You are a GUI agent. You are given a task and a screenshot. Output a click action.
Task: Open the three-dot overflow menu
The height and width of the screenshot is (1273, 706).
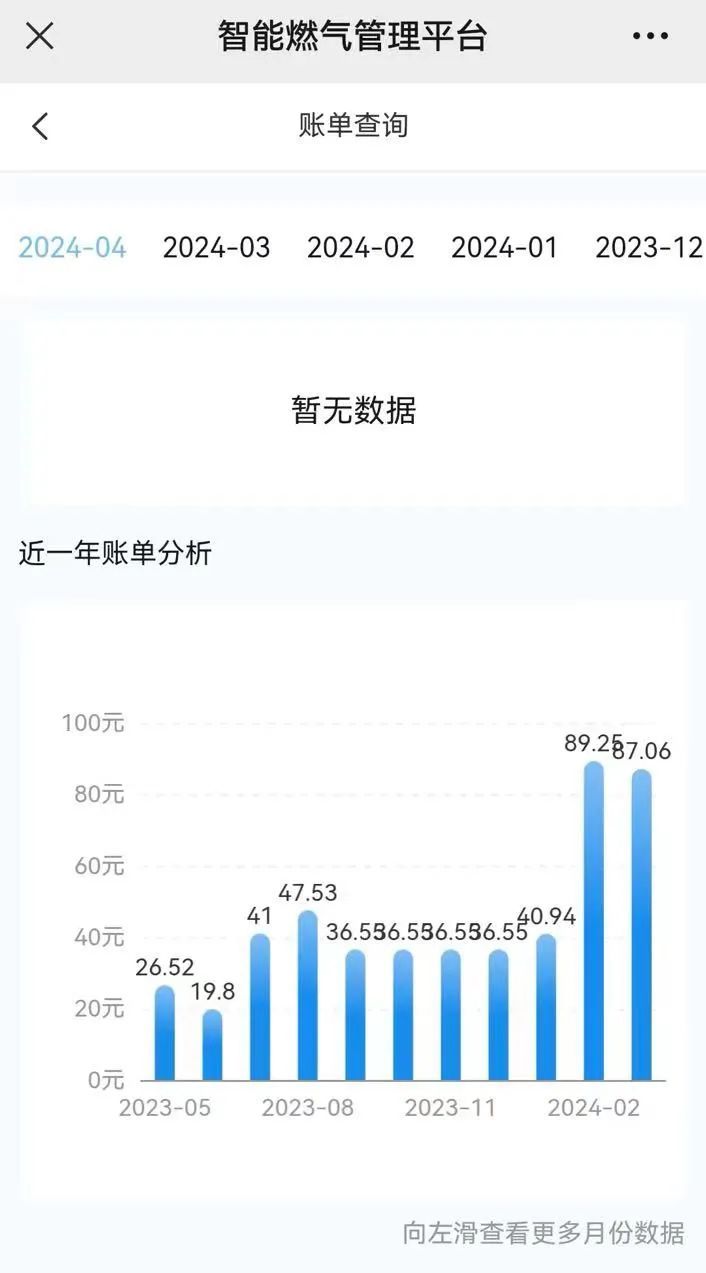pos(650,37)
